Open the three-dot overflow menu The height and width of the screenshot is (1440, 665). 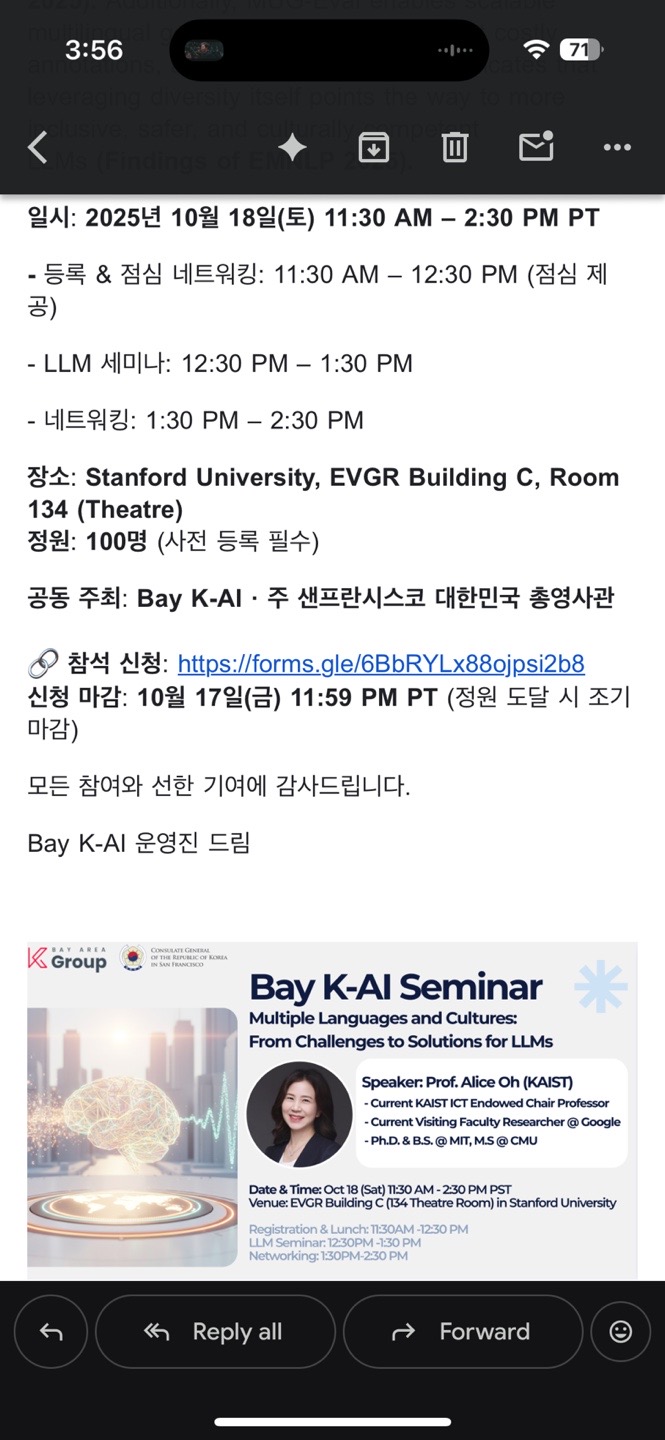point(617,148)
